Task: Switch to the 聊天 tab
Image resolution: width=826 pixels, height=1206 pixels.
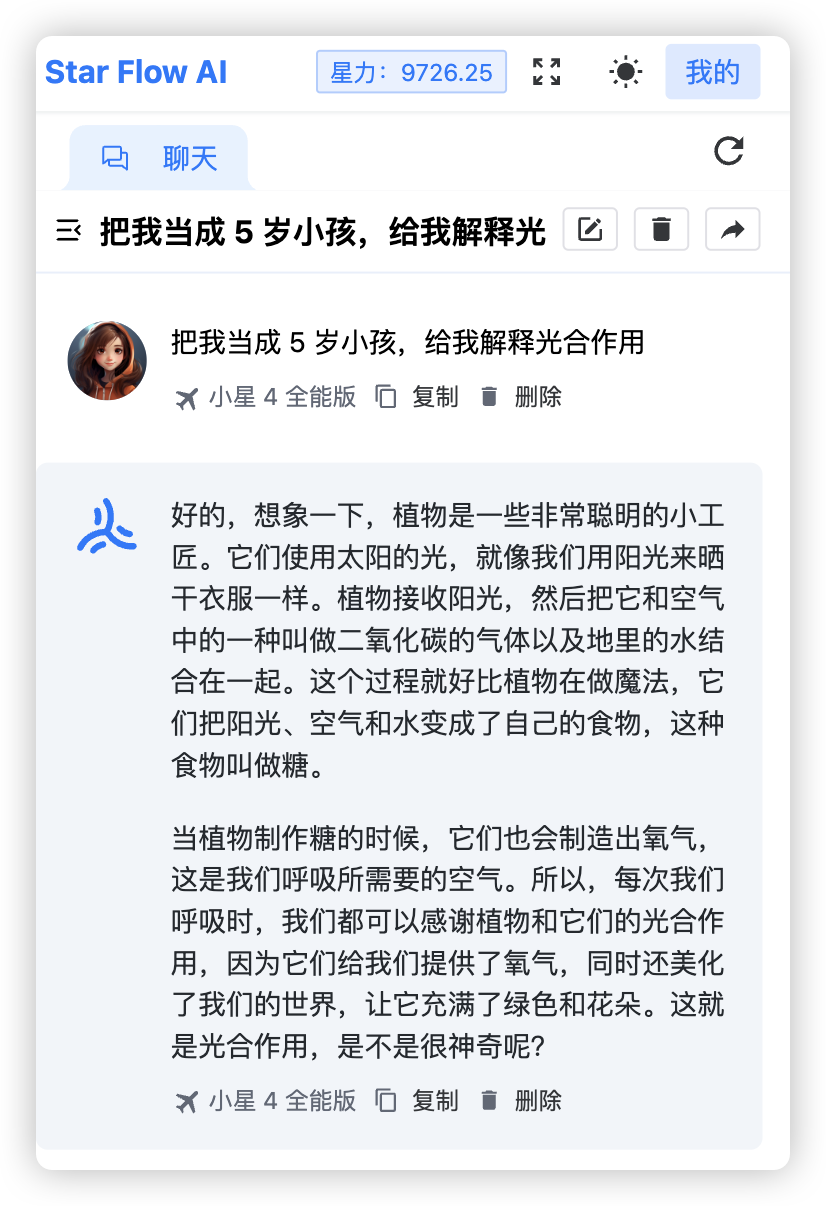Action: click(158, 158)
